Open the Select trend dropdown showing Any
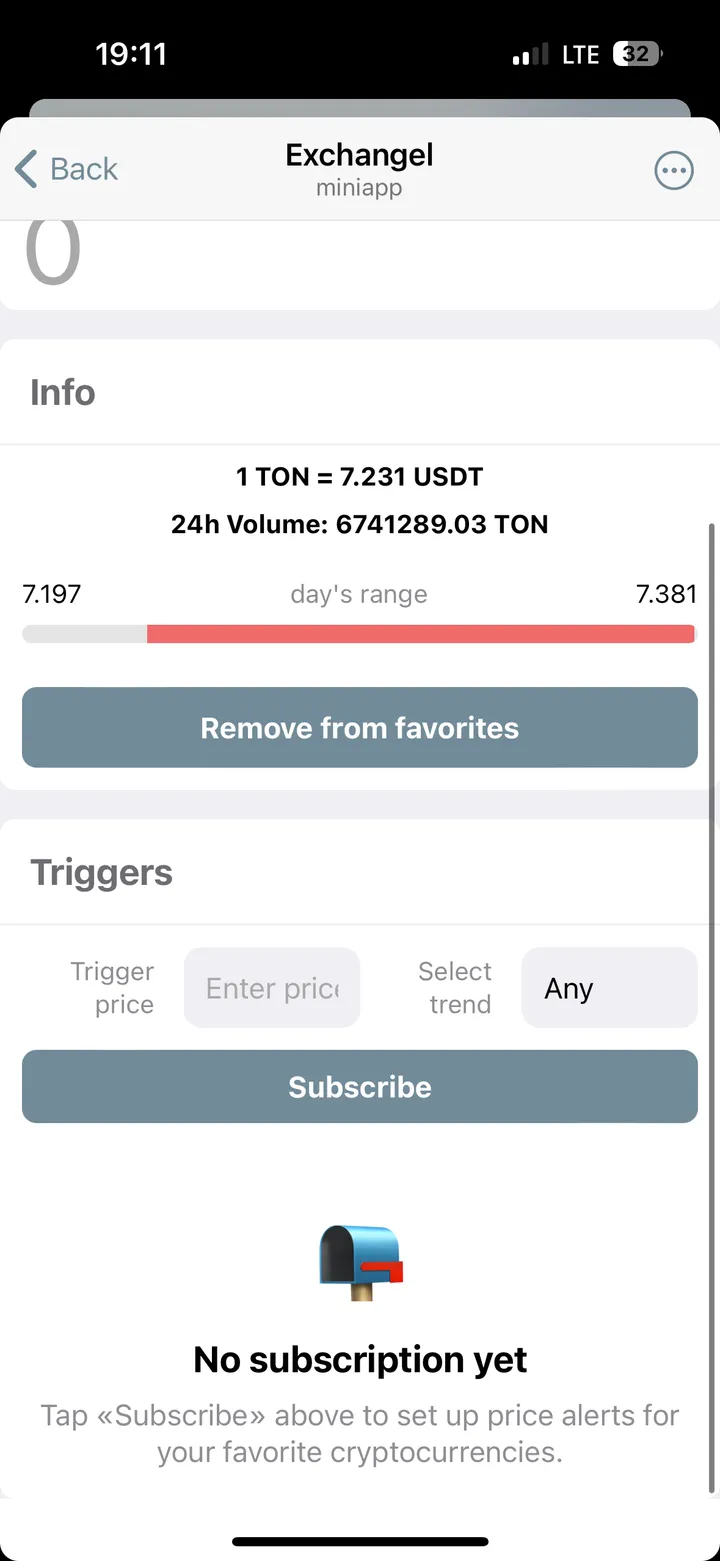Image resolution: width=720 pixels, height=1561 pixels. (x=609, y=987)
